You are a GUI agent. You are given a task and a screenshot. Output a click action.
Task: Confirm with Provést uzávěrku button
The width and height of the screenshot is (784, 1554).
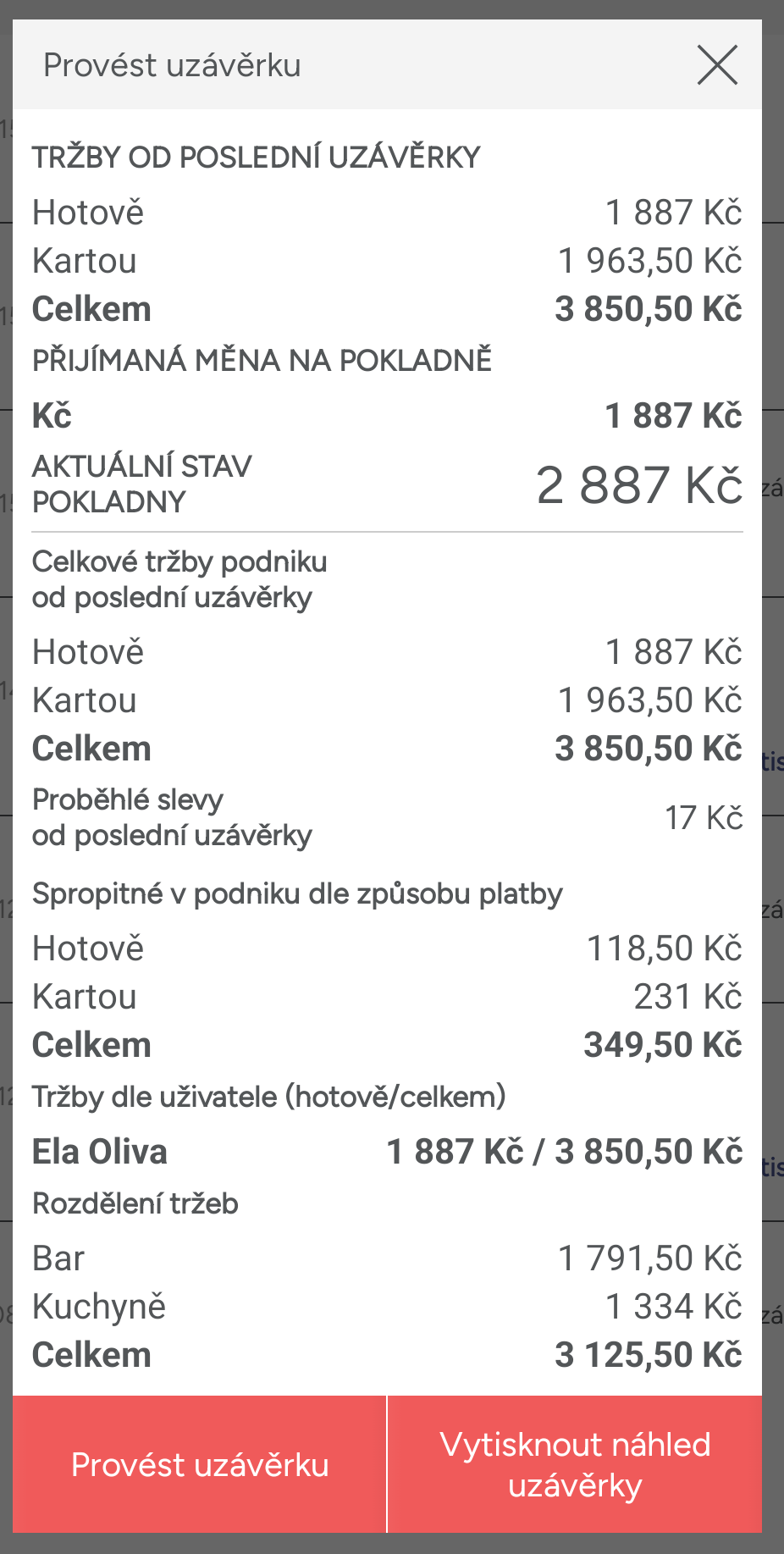pyautogui.click(x=200, y=1464)
